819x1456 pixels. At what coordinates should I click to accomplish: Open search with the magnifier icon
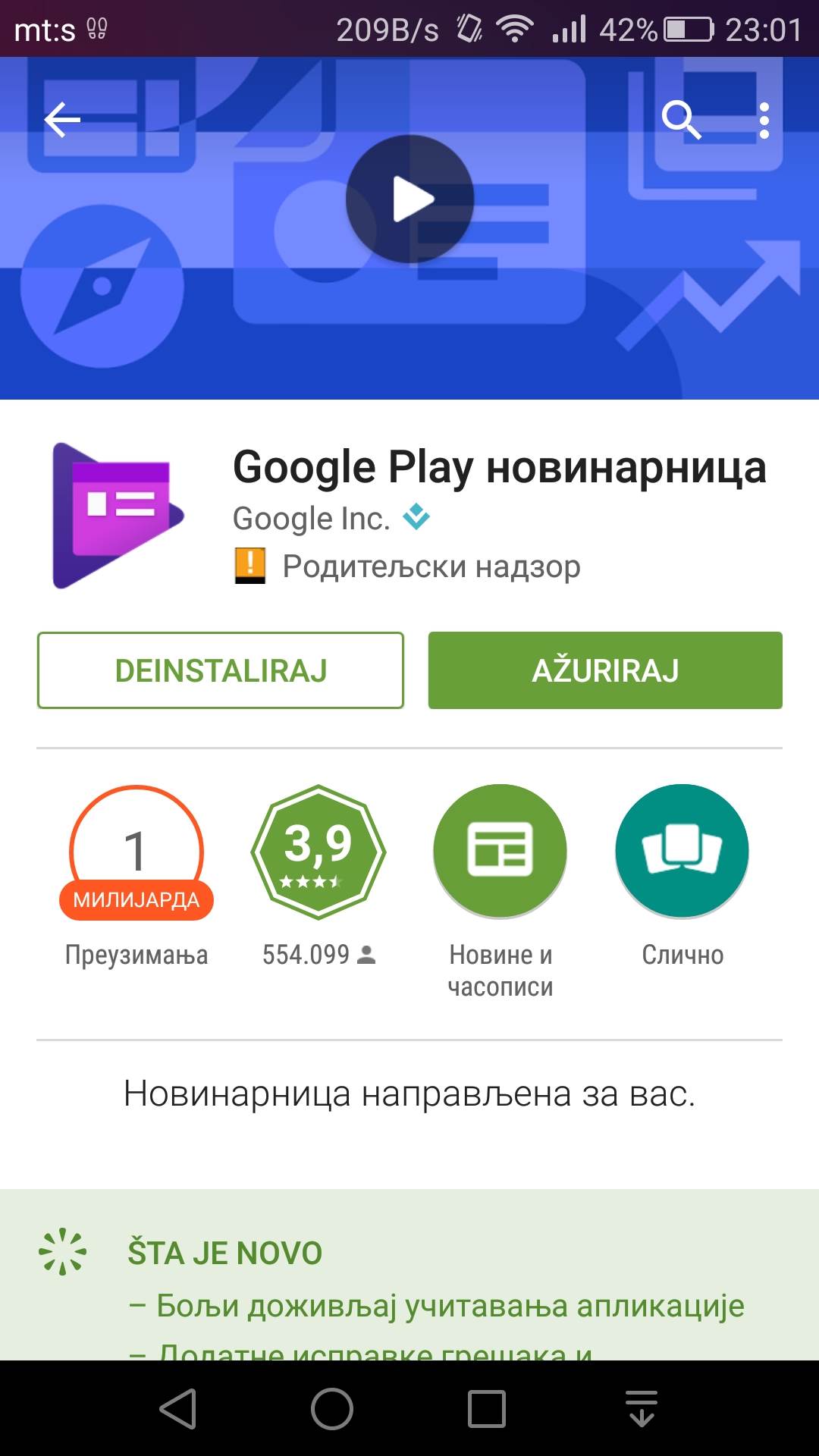(x=680, y=120)
